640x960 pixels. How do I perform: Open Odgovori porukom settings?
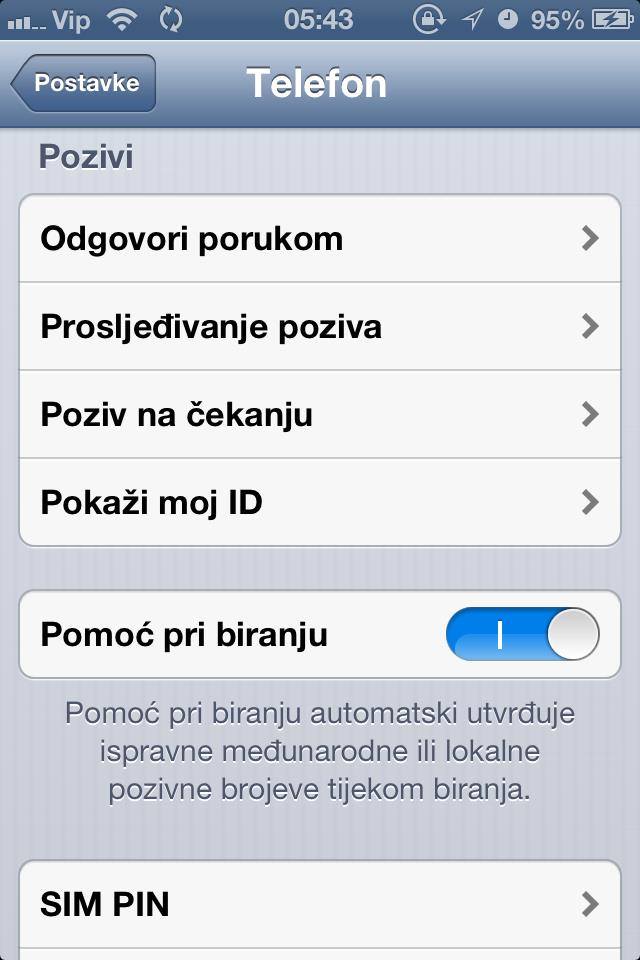[x=320, y=239]
